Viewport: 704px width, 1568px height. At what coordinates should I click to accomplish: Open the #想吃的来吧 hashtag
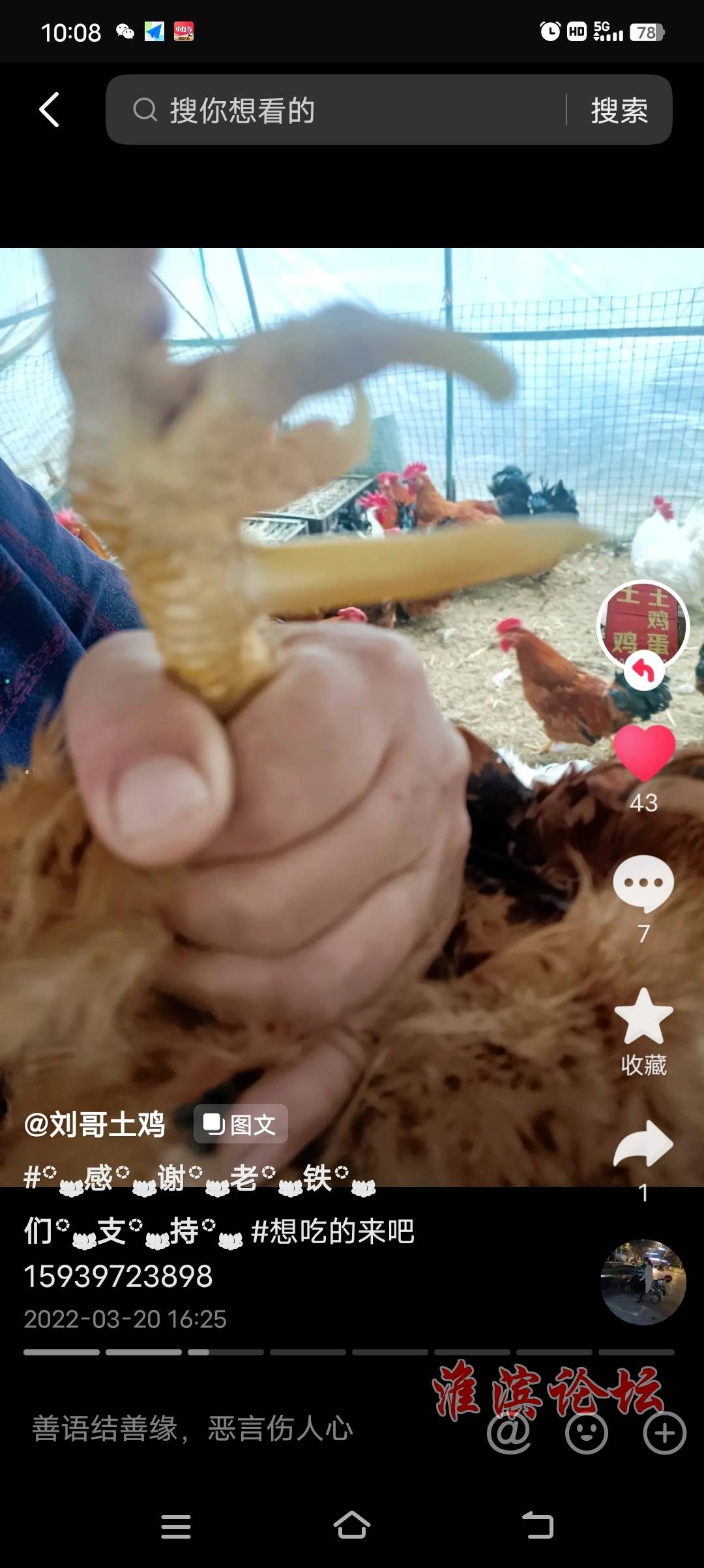332,1231
